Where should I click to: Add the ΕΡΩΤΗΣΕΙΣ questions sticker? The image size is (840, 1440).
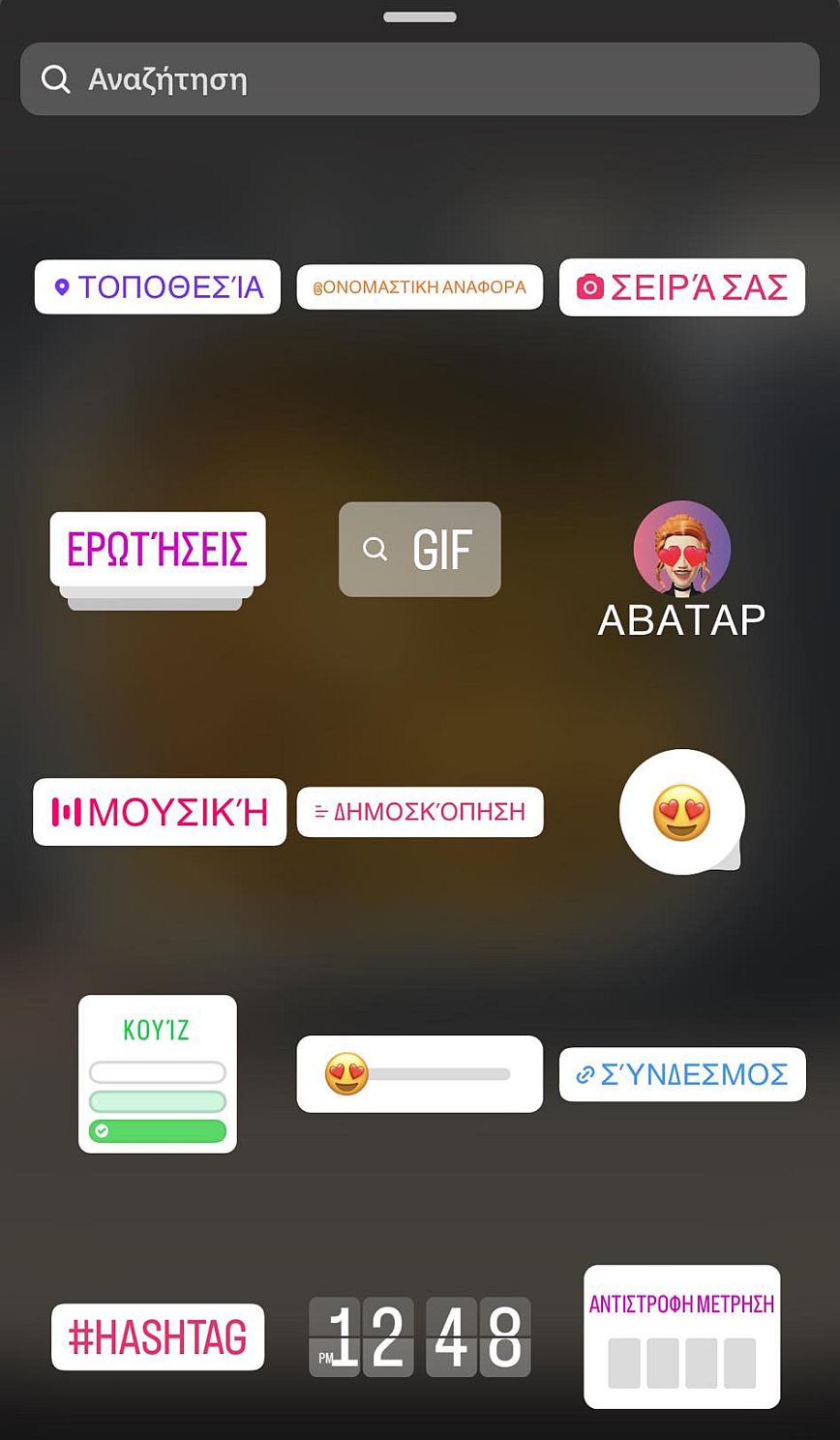click(158, 550)
